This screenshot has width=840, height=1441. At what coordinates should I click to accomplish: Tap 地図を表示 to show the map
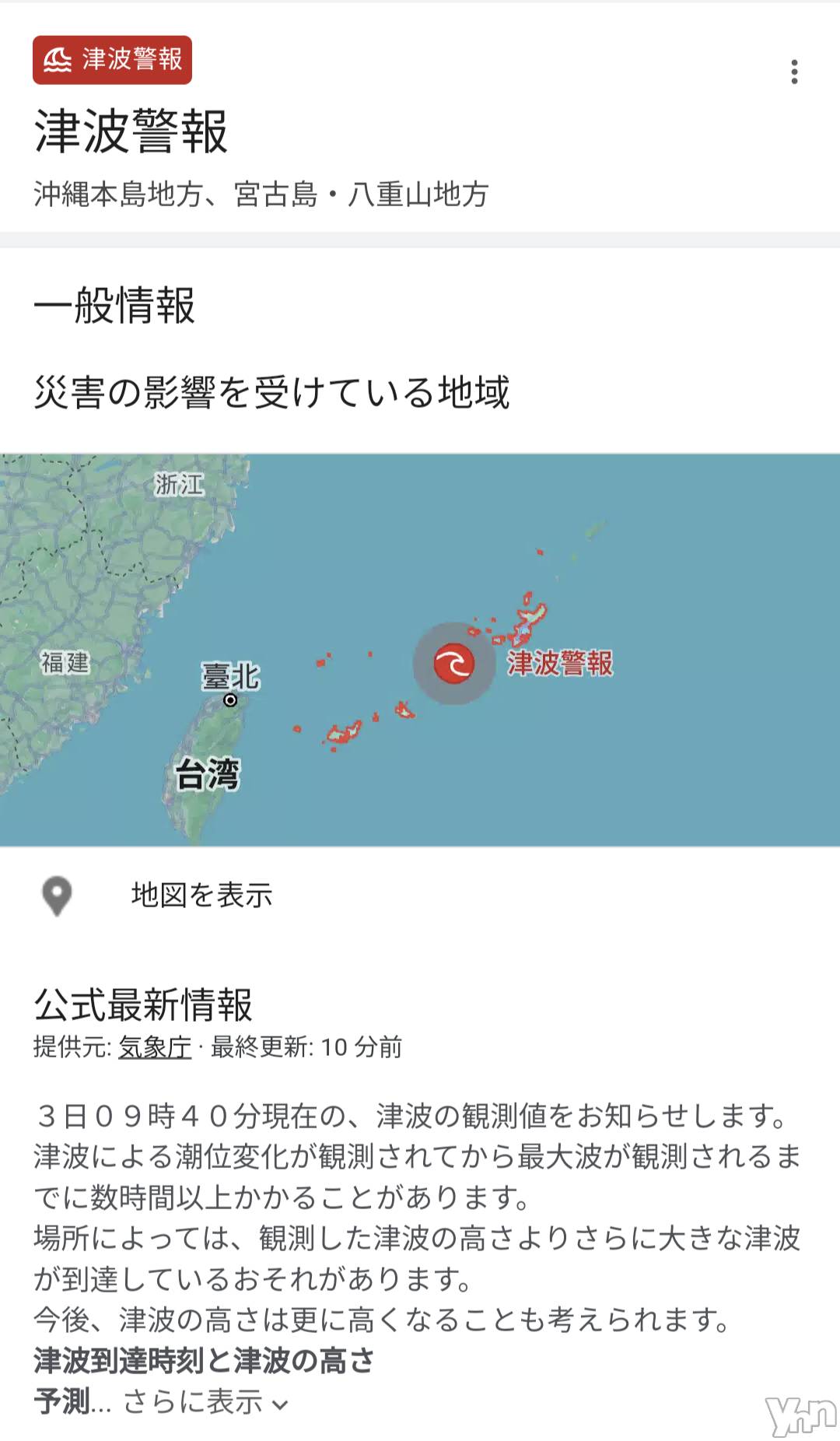click(201, 895)
